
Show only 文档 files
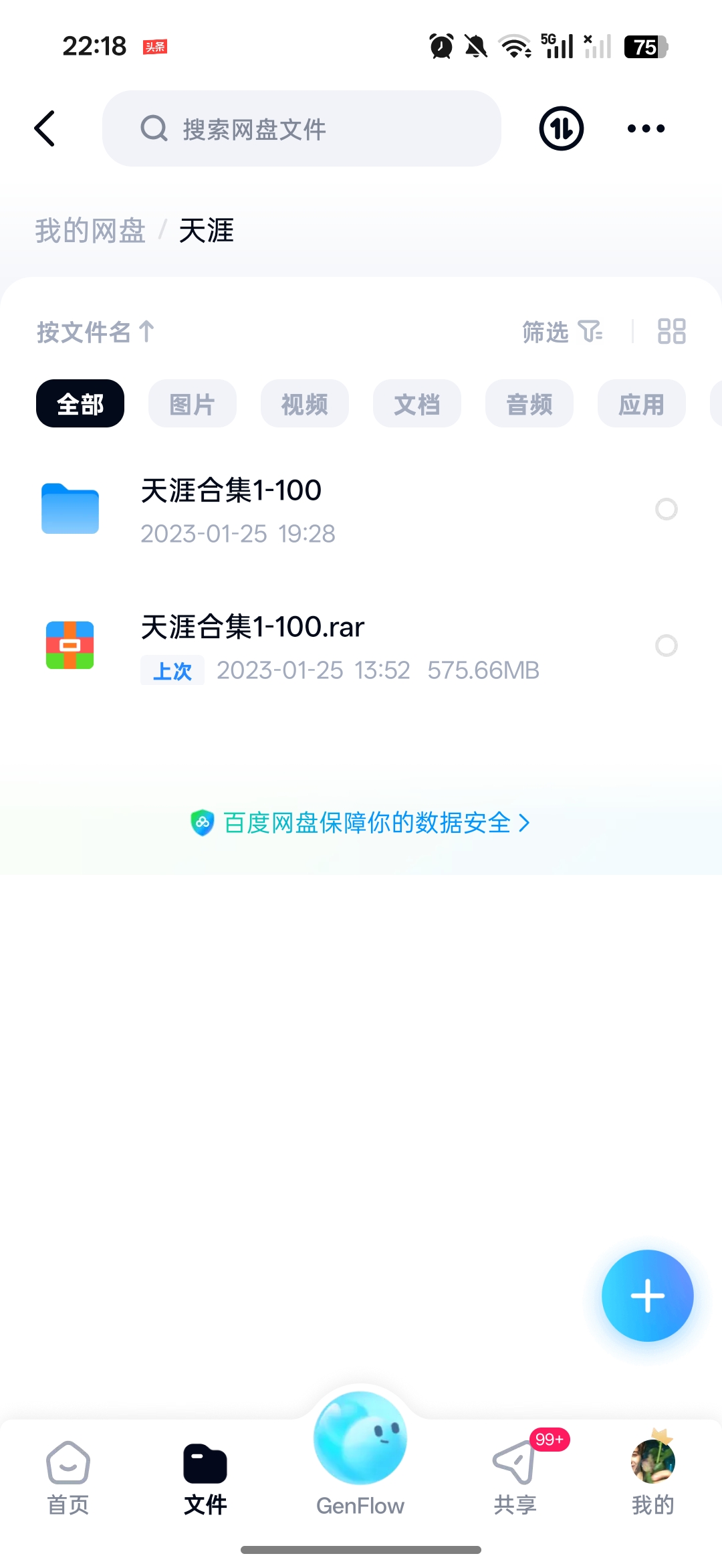417,404
